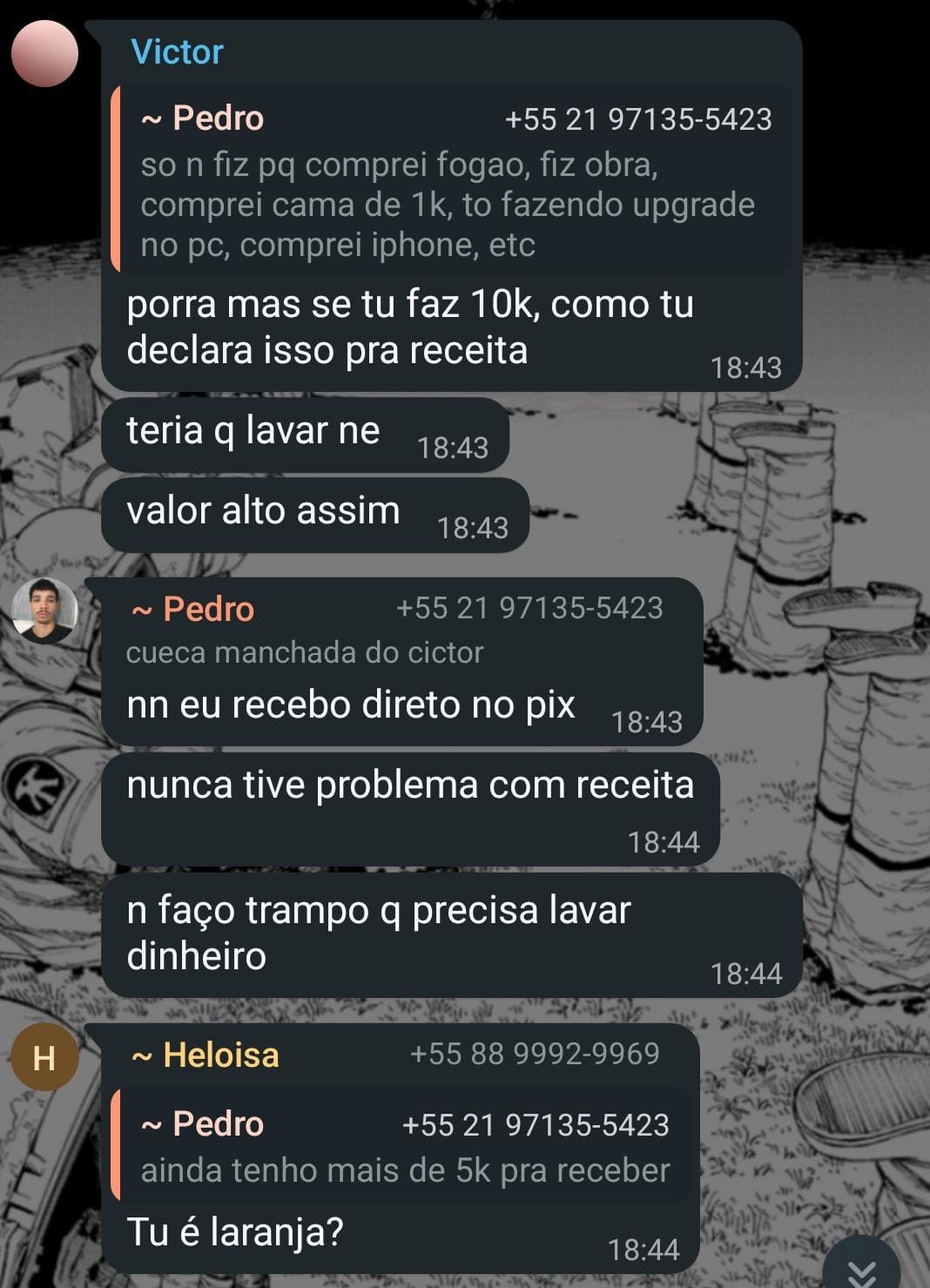Image resolution: width=930 pixels, height=1288 pixels.
Task: Jump to quoted message about 5k pra receber
Action: [404, 1147]
